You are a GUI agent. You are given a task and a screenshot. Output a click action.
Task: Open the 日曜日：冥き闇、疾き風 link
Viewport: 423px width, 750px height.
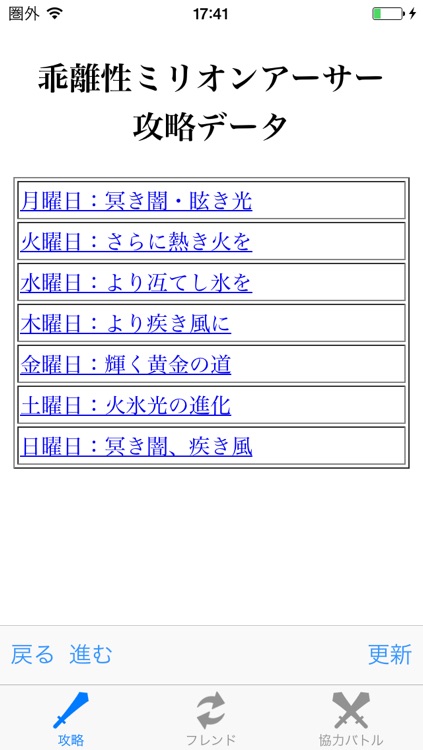point(136,447)
